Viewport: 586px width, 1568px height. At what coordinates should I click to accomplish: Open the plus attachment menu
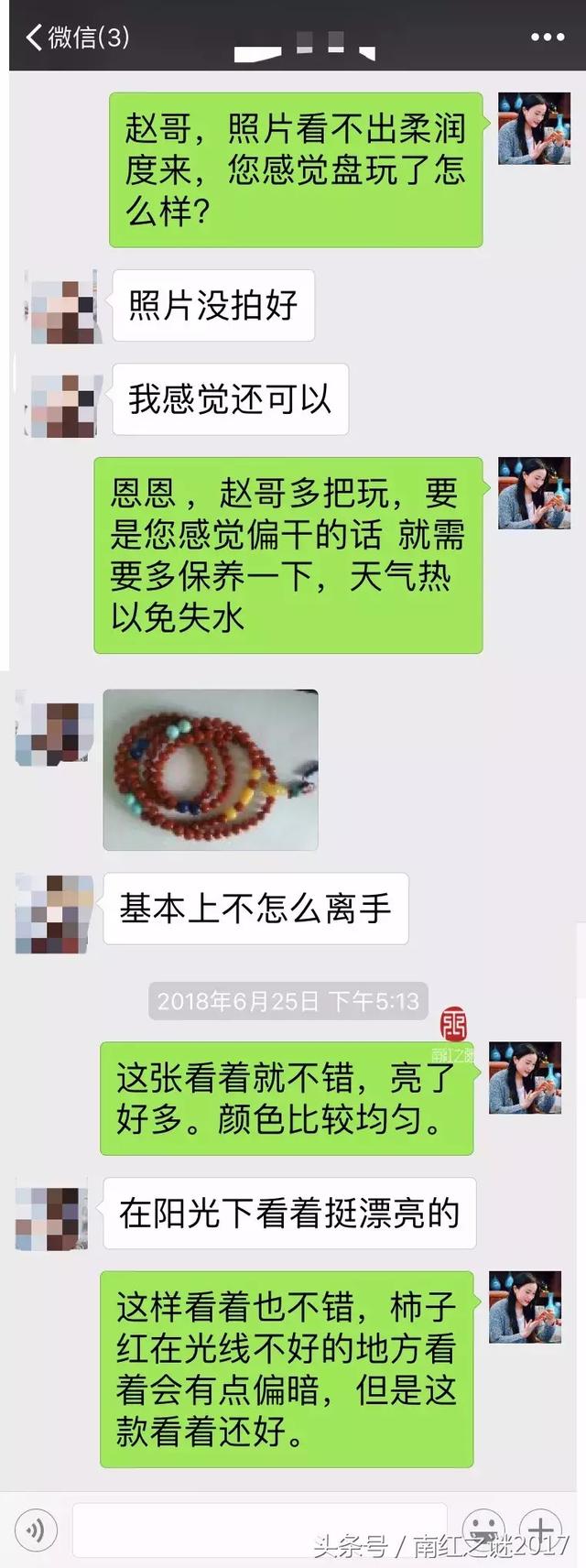(x=541, y=1530)
